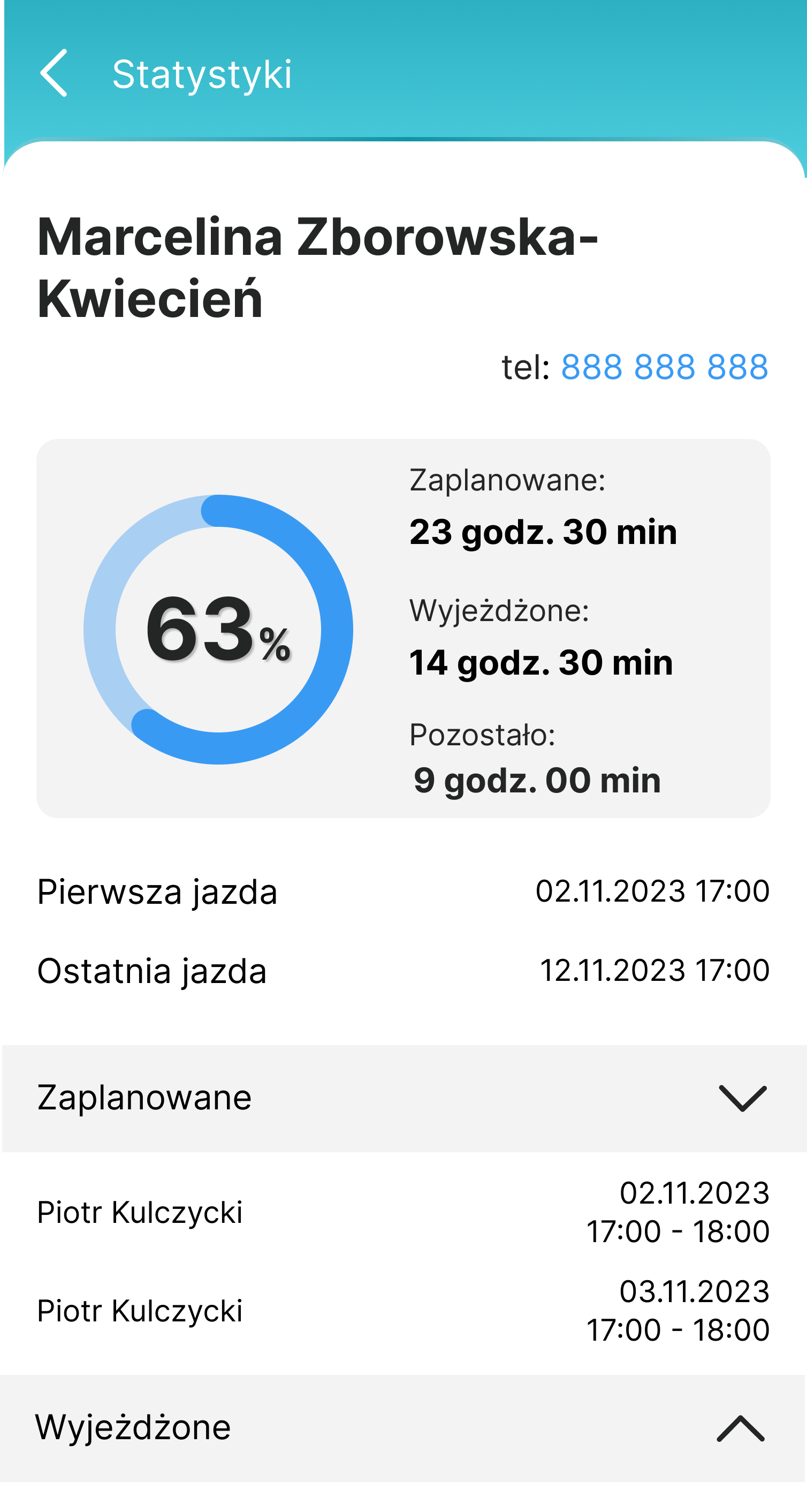Screen dimensions: 807x1512
Task: Select the 02.11.2023 17:00 date value
Action: [652, 891]
